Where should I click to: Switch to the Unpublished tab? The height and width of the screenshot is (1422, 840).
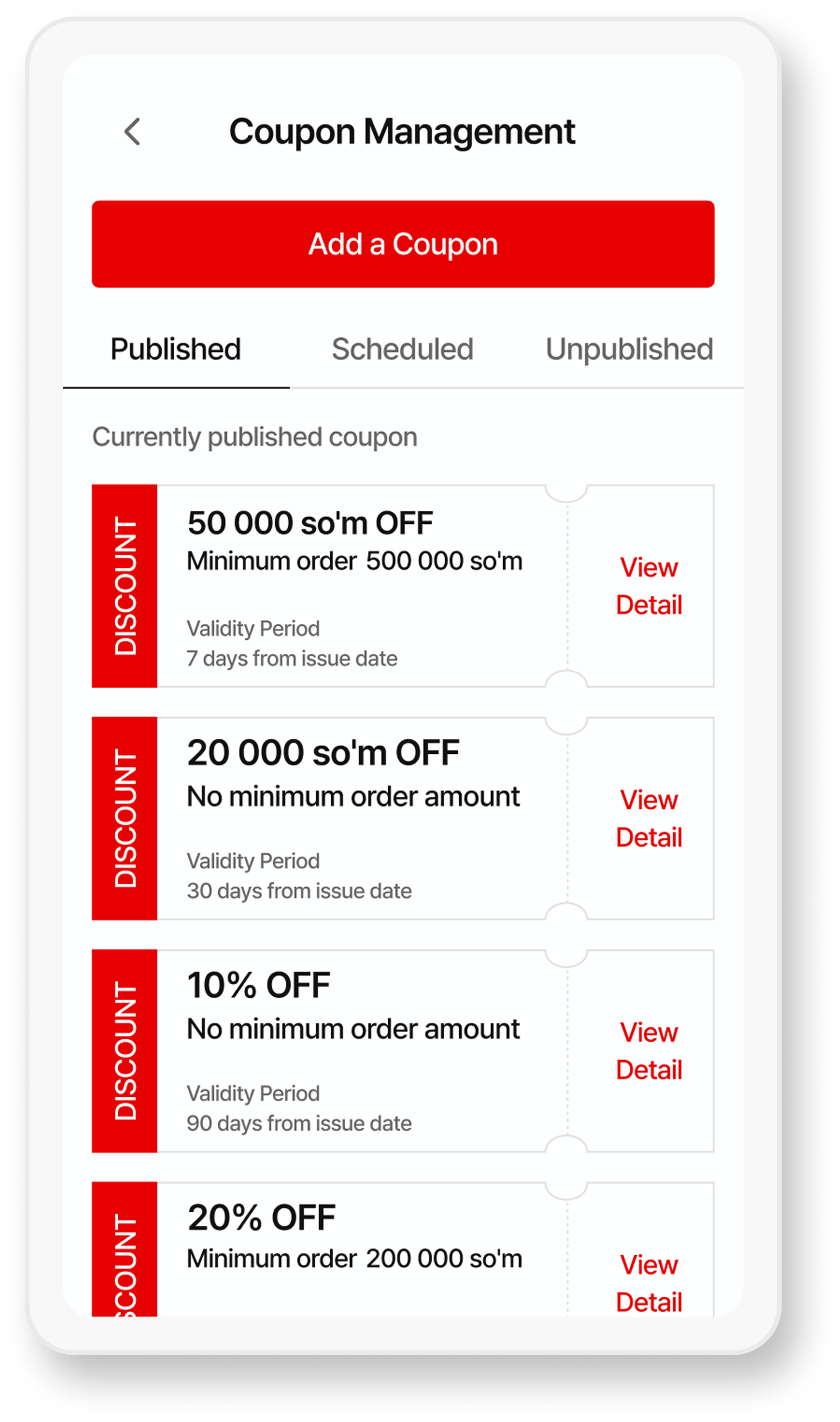(x=629, y=349)
